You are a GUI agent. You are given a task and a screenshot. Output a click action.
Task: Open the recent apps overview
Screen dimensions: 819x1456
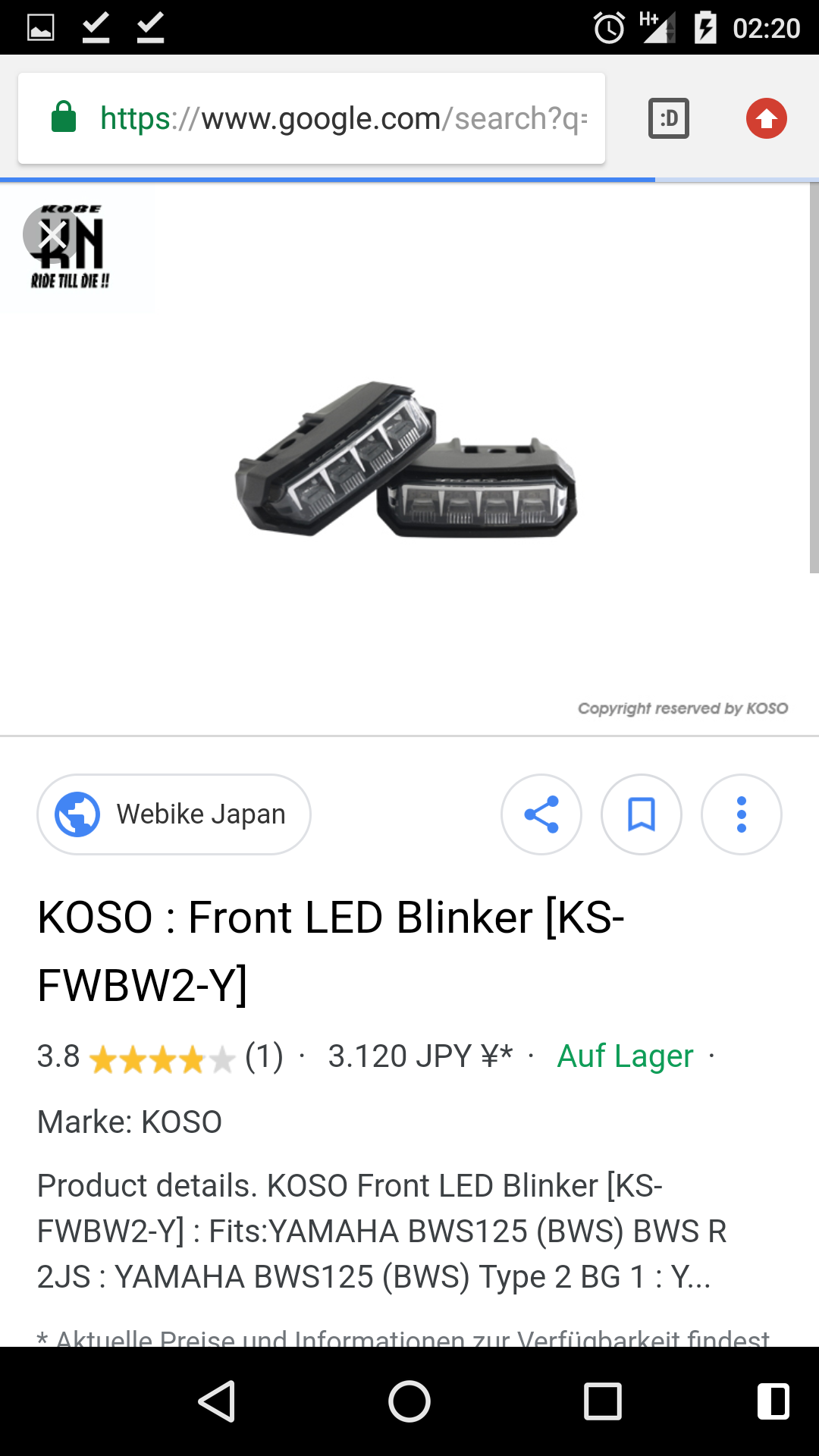[603, 1401]
